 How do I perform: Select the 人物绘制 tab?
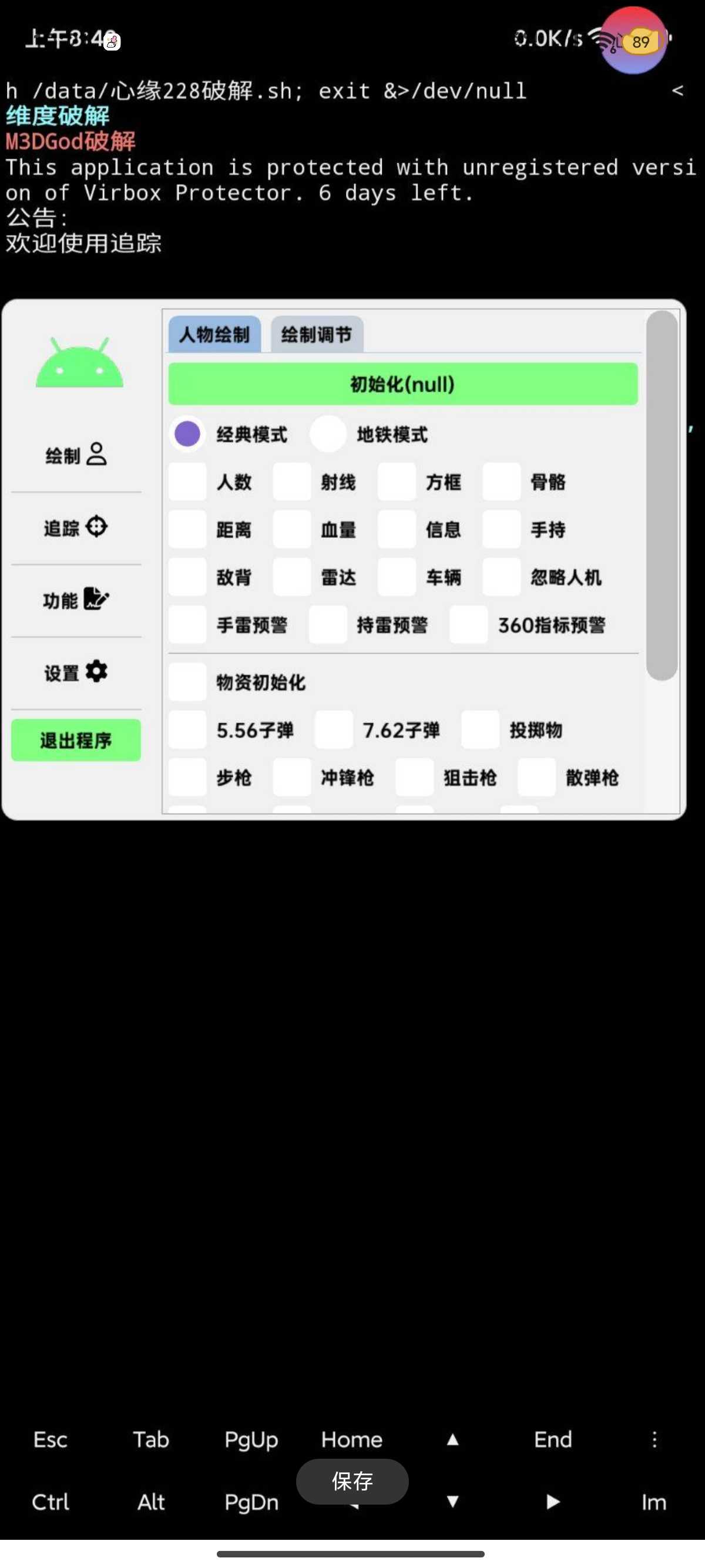(214, 334)
